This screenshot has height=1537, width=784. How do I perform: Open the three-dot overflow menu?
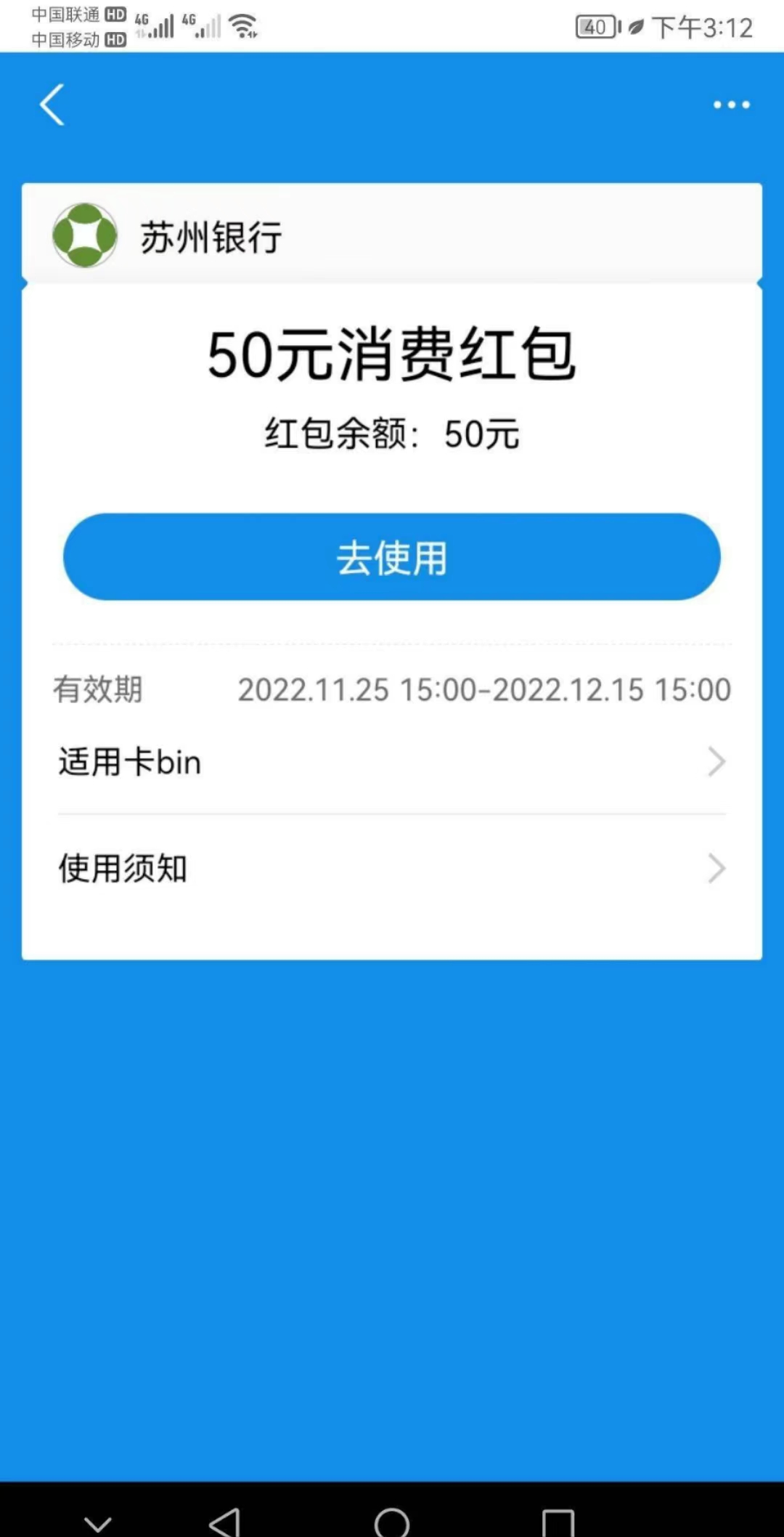[731, 105]
